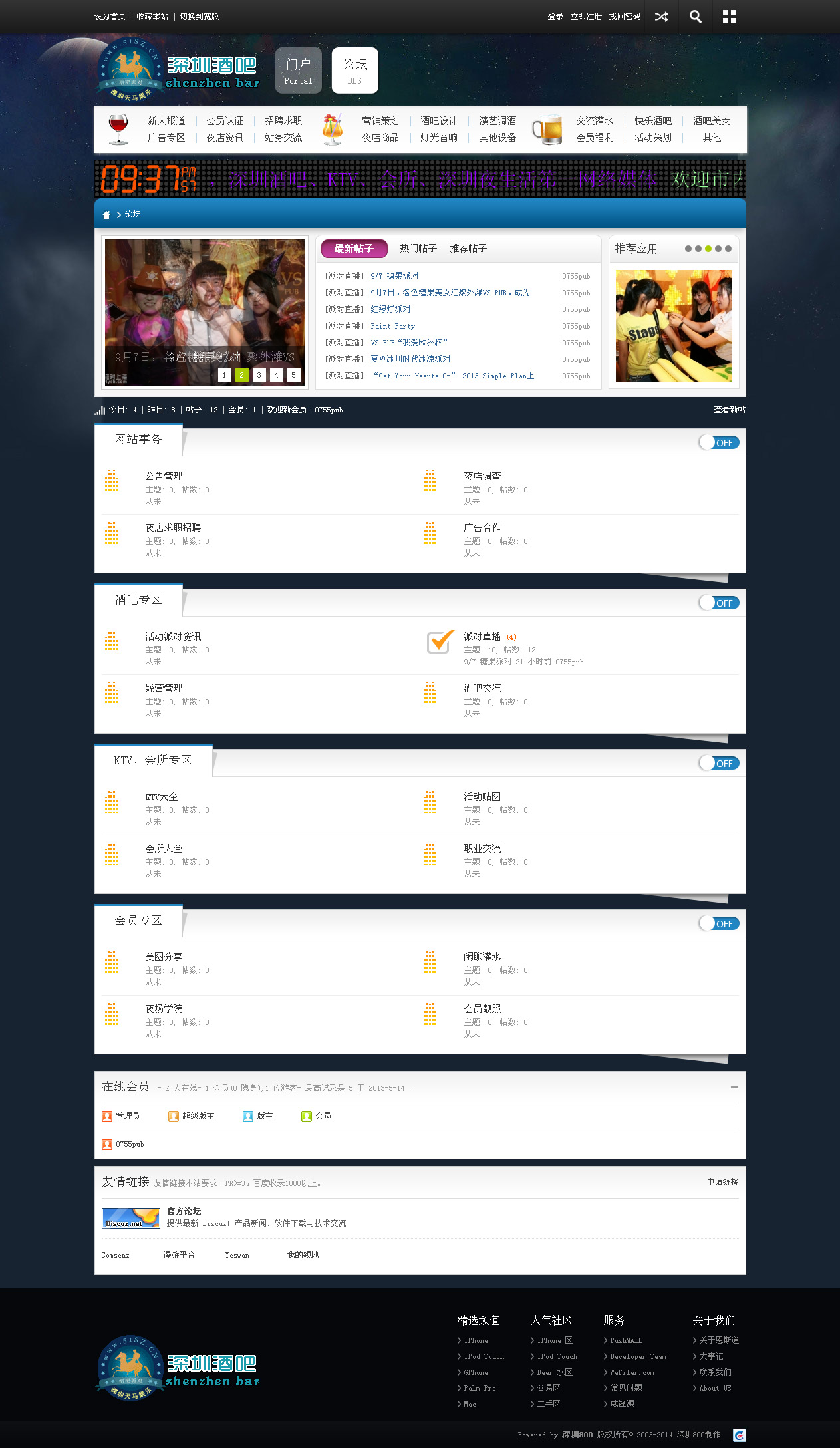Select the 推荐帖子 tab
Screen dimensions: 840x1448
pos(468,249)
